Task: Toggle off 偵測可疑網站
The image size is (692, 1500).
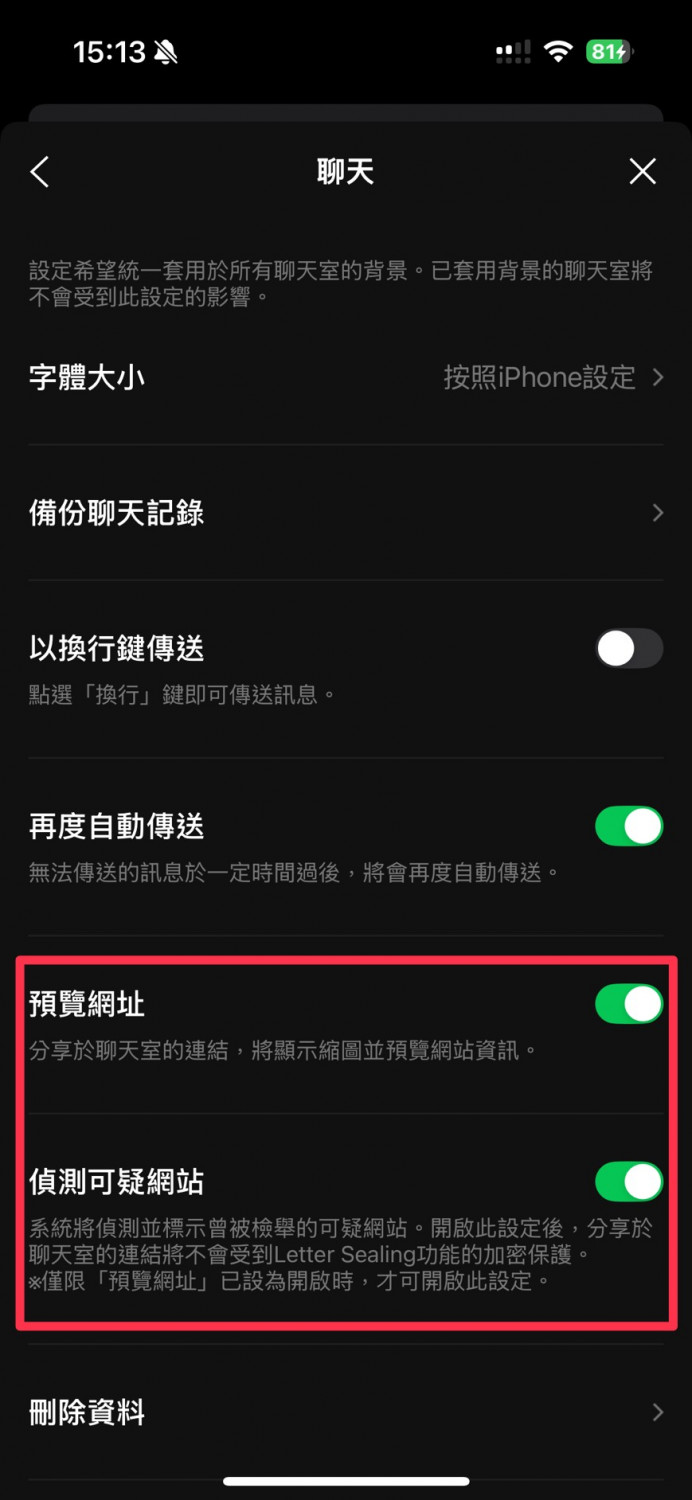Action: tap(629, 1182)
